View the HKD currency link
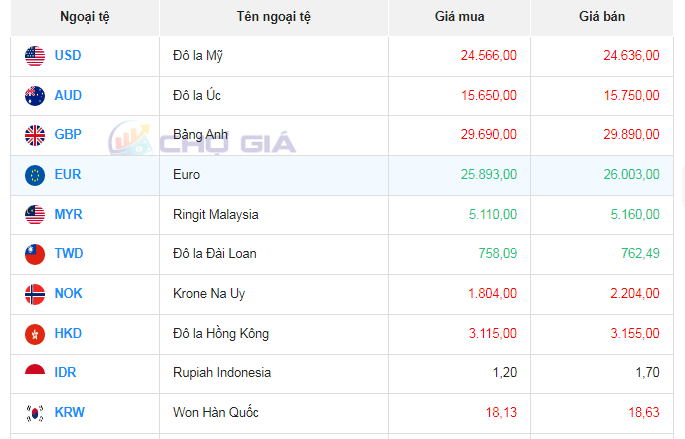This screenshot has height=439, width=685. [x=68, y=333]
